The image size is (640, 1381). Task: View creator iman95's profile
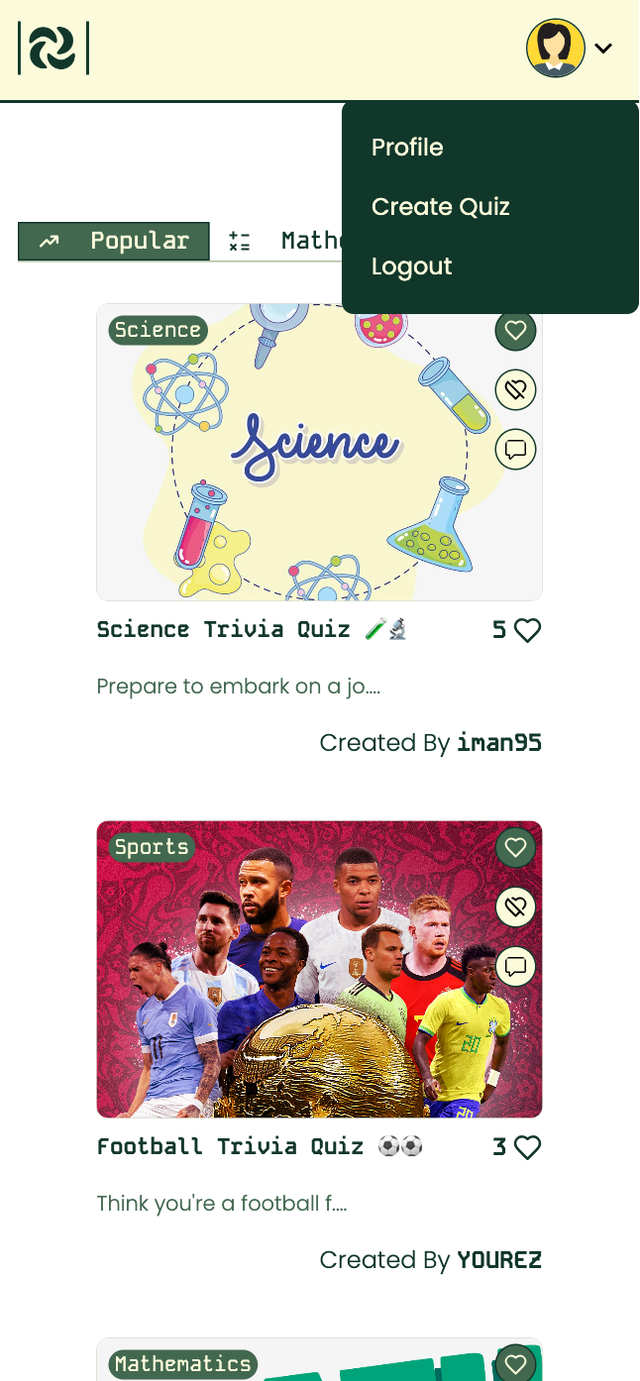(x=499, y=743)
